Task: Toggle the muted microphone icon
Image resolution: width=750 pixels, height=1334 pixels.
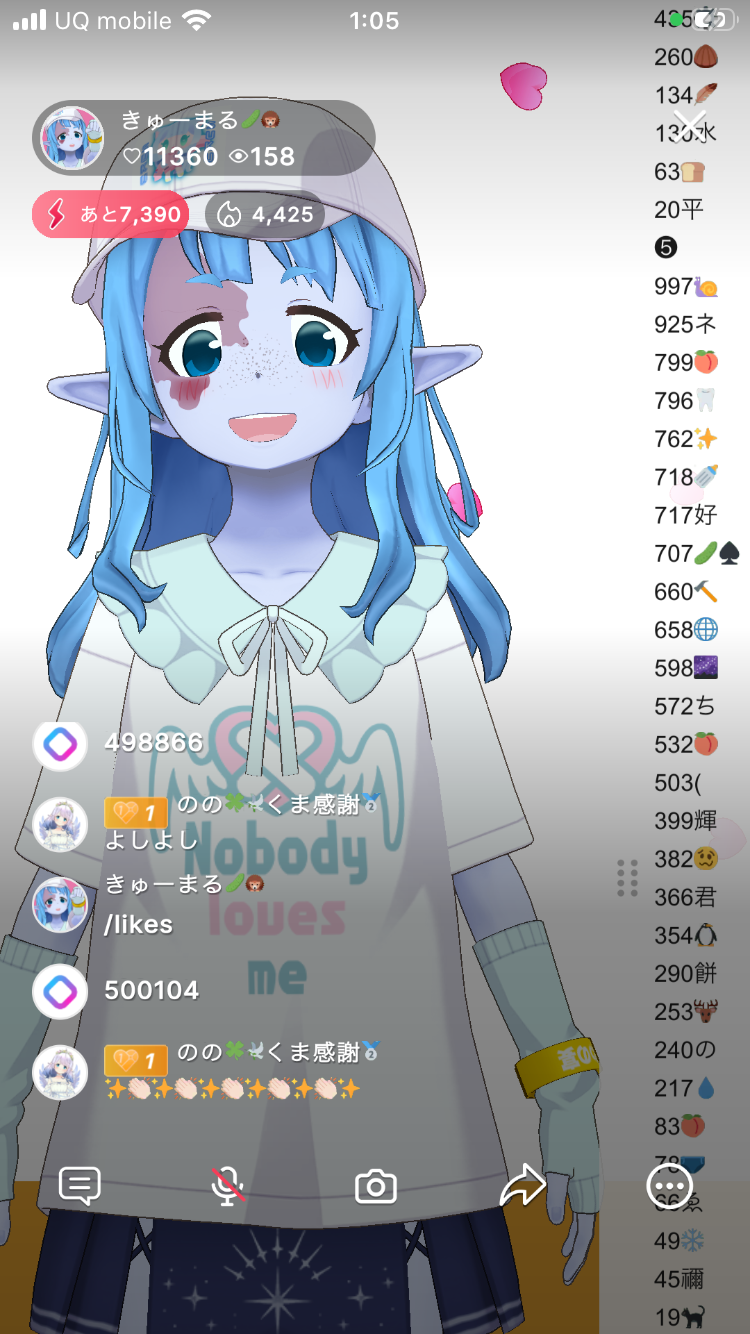Action: coord(228,1186)
